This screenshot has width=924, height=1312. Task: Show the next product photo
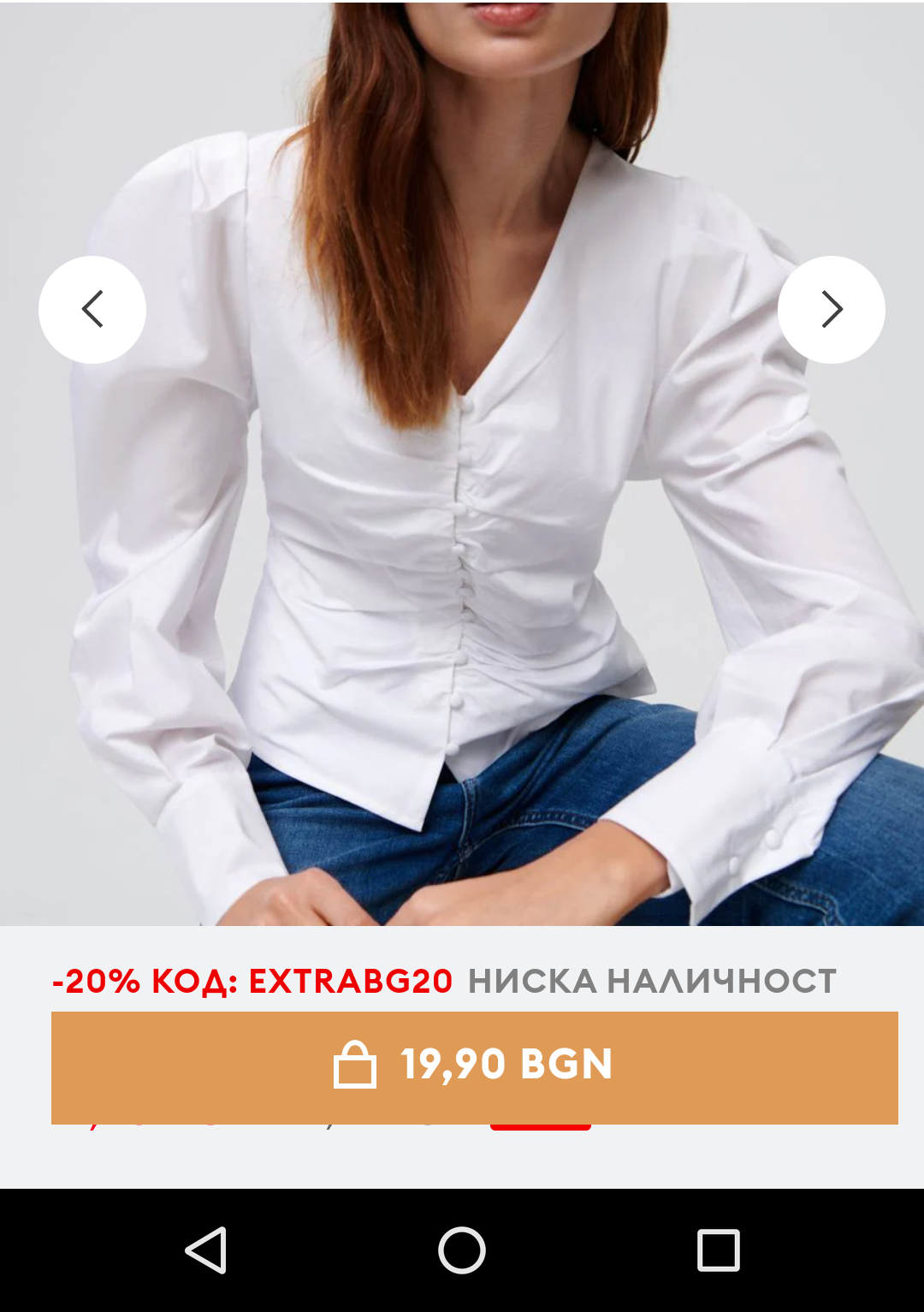tap(831, 309)
